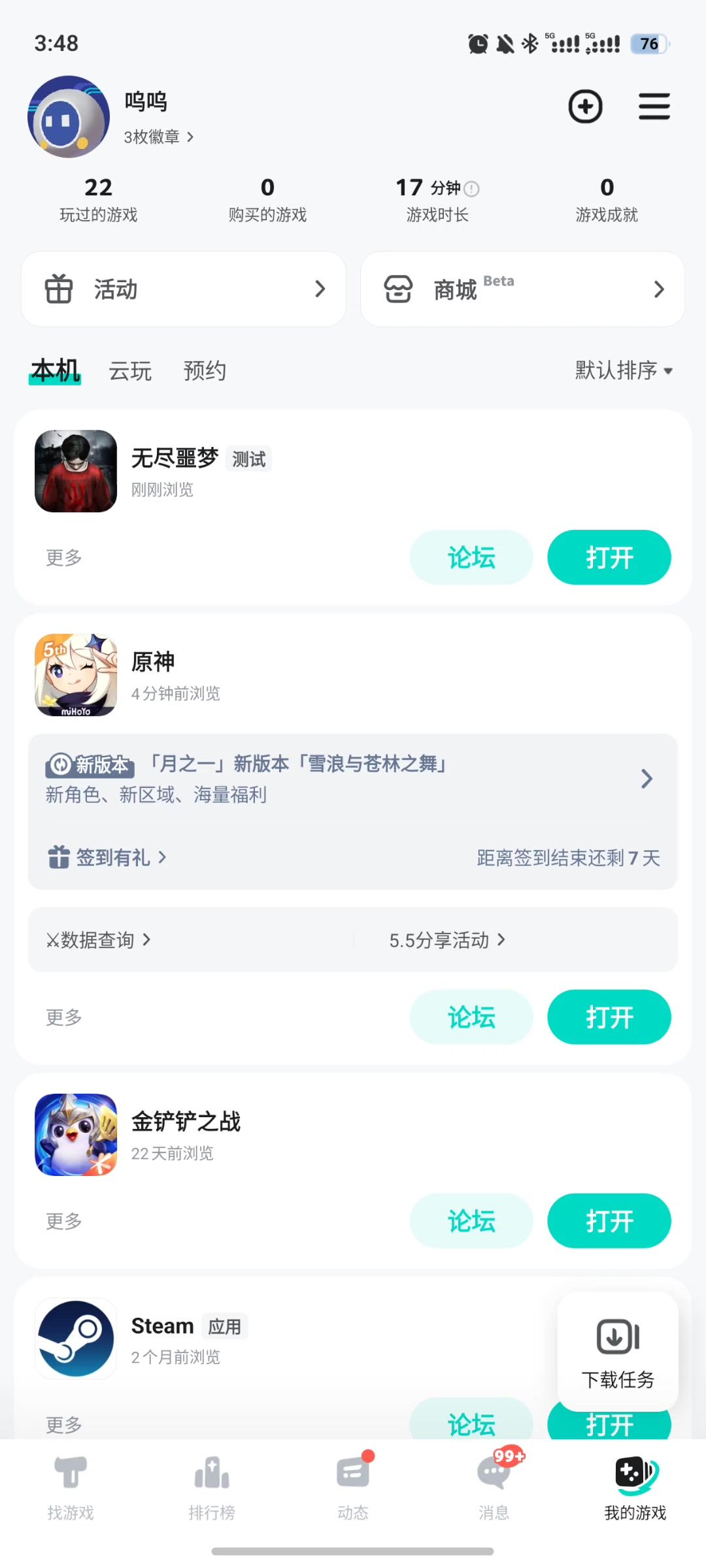Tap the add (plus) icon at top
The width and height of the screenshot is (706, 1568).
585,106
